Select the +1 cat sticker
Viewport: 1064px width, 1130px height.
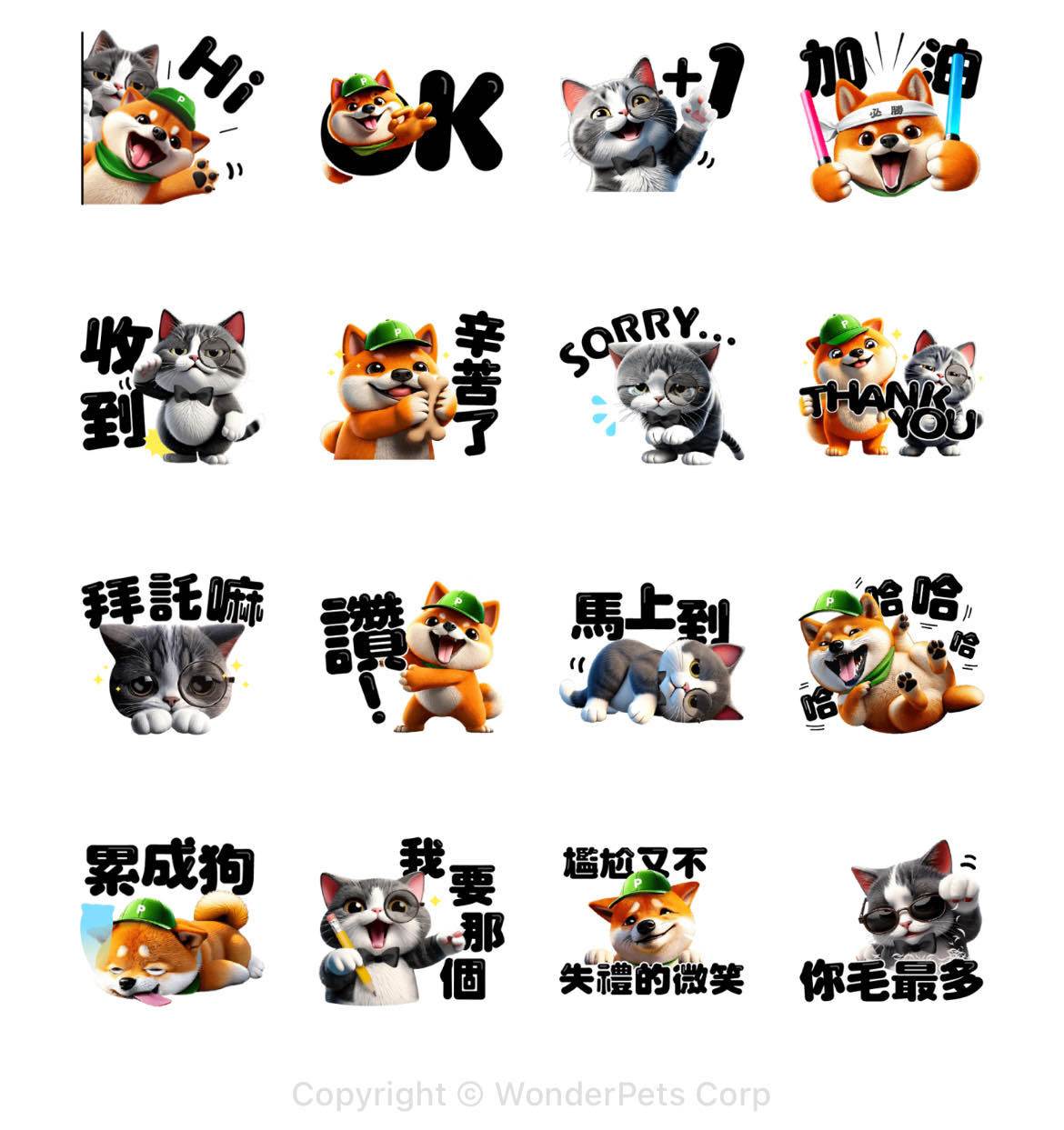[x=651, y=120]
